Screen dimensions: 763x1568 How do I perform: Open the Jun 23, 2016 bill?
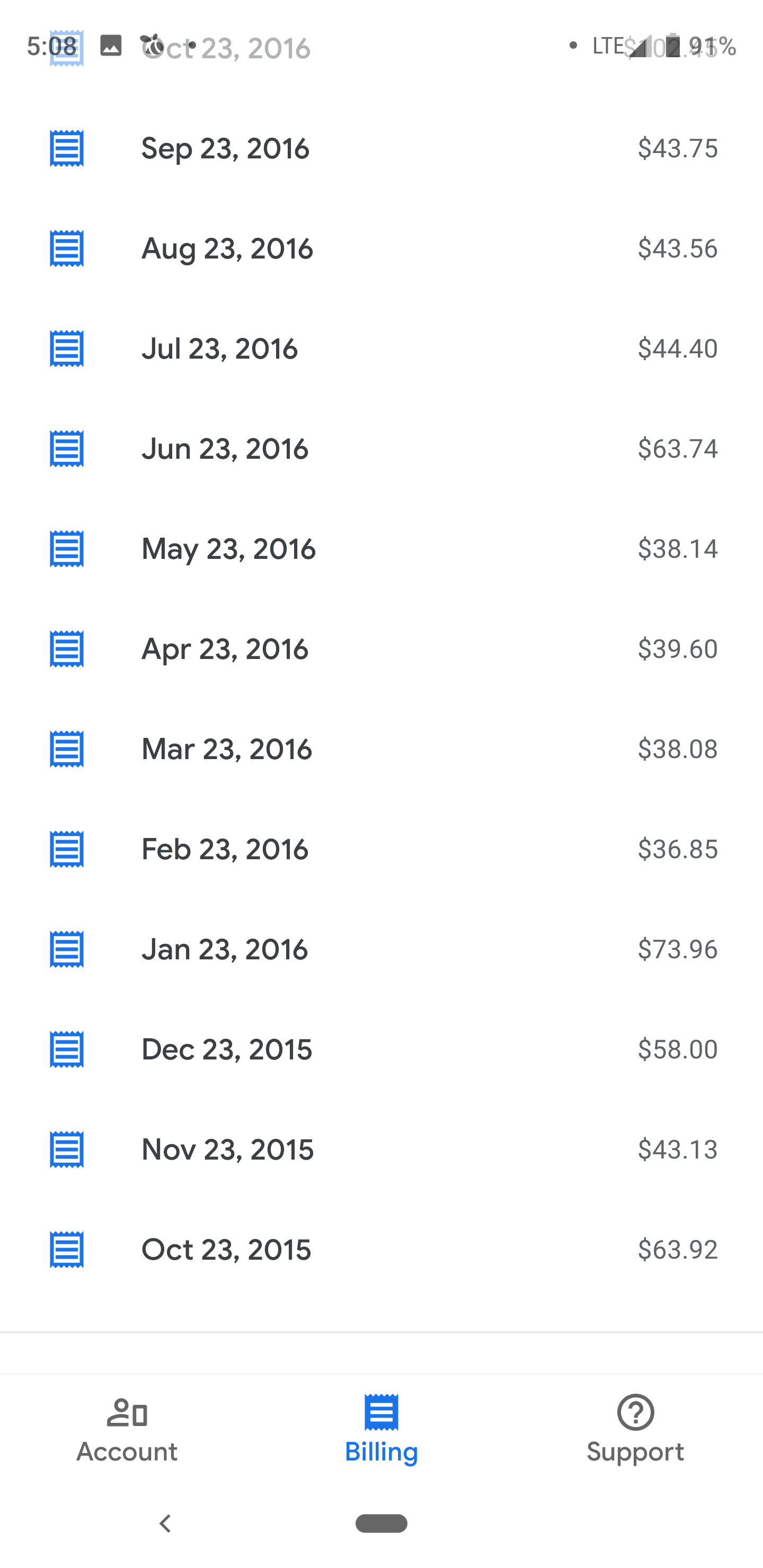381,449
